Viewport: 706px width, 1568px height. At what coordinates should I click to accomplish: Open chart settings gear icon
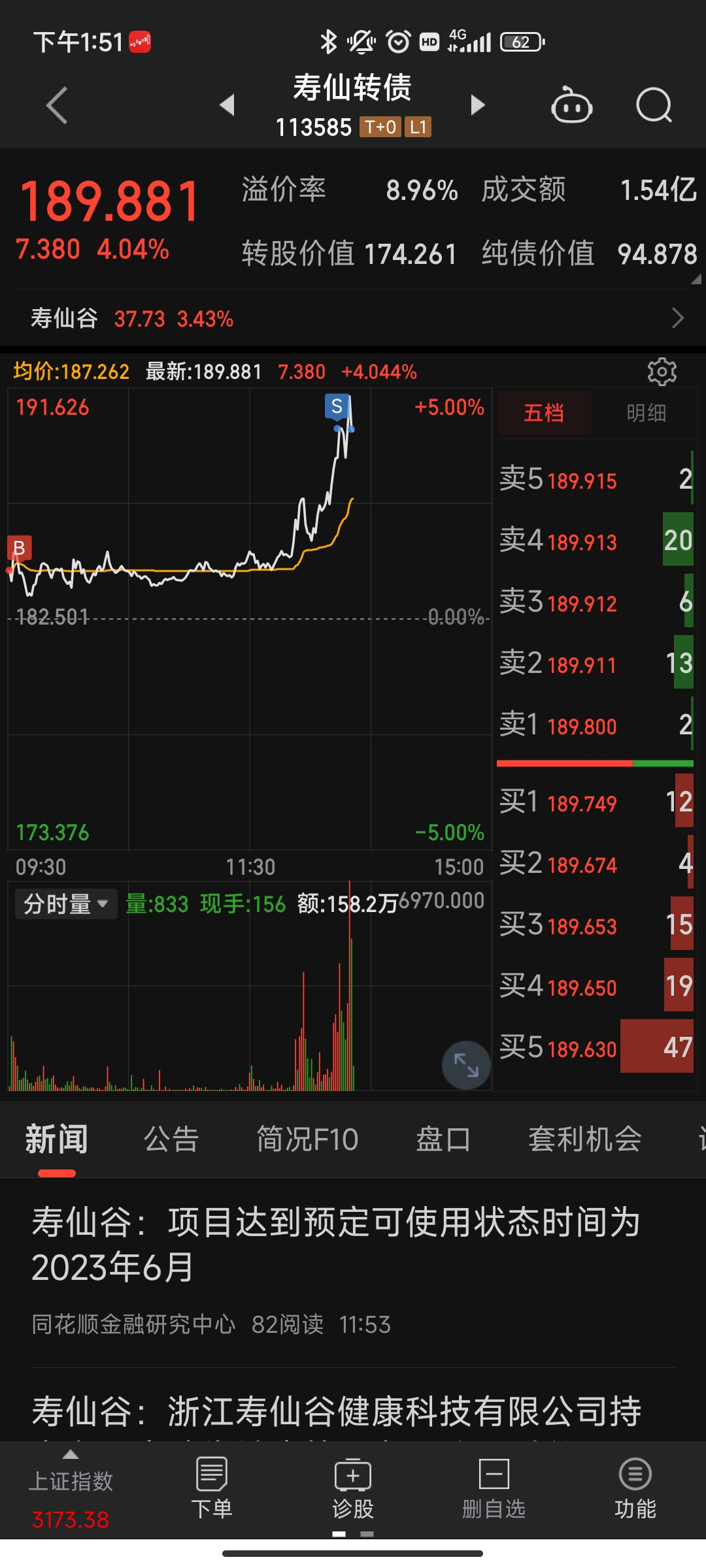662,372
